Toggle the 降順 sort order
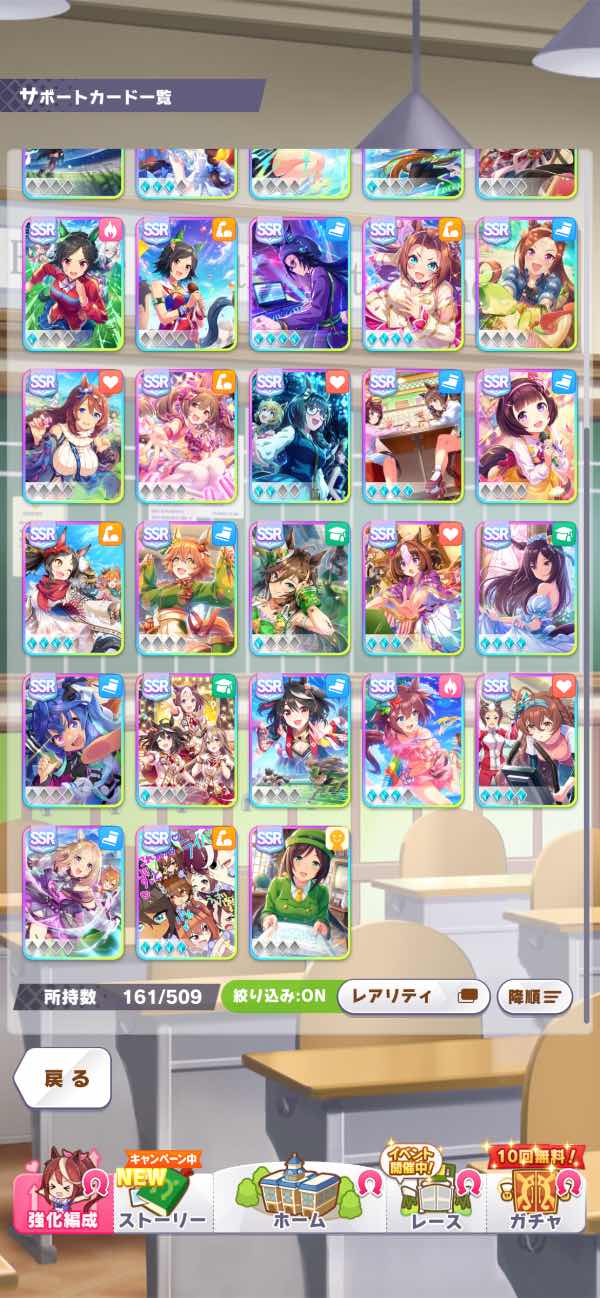 click(534, 996)
